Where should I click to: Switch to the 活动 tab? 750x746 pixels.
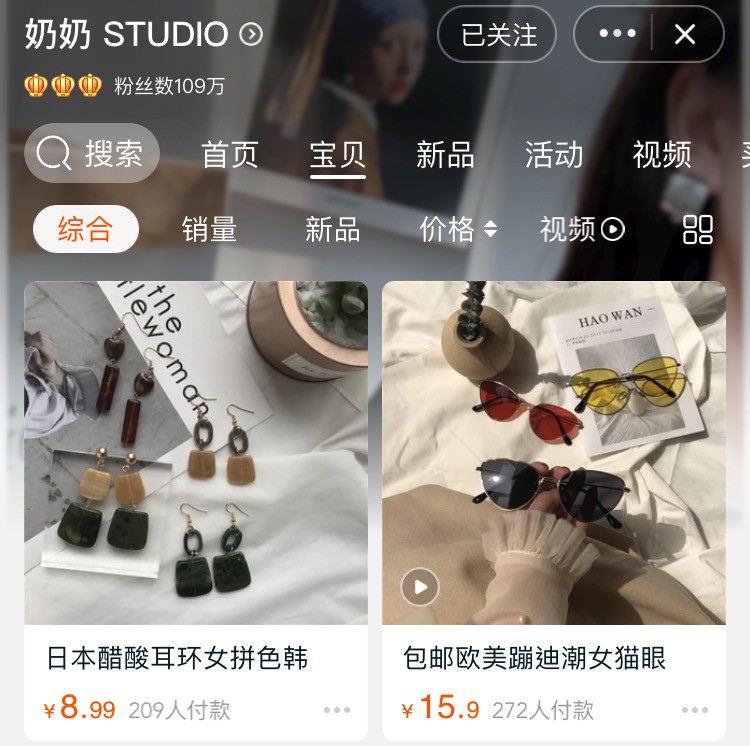pyautogui.click(x=554, y=154)
